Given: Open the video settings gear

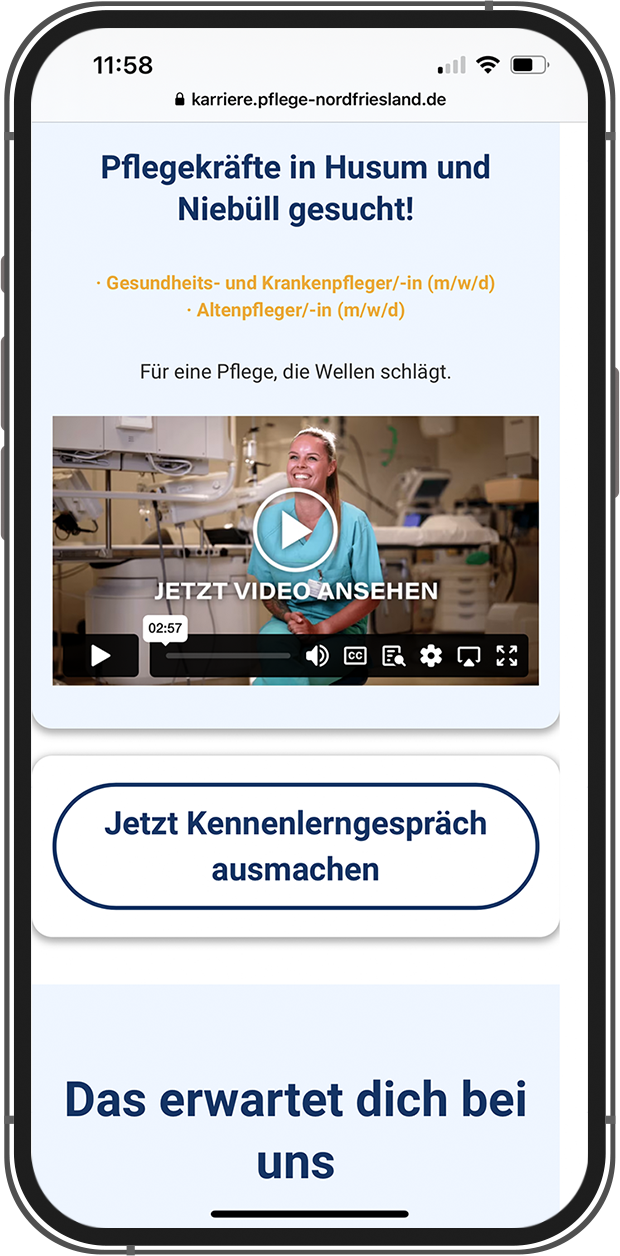Looking at the screenshot, I should (431, 656).
